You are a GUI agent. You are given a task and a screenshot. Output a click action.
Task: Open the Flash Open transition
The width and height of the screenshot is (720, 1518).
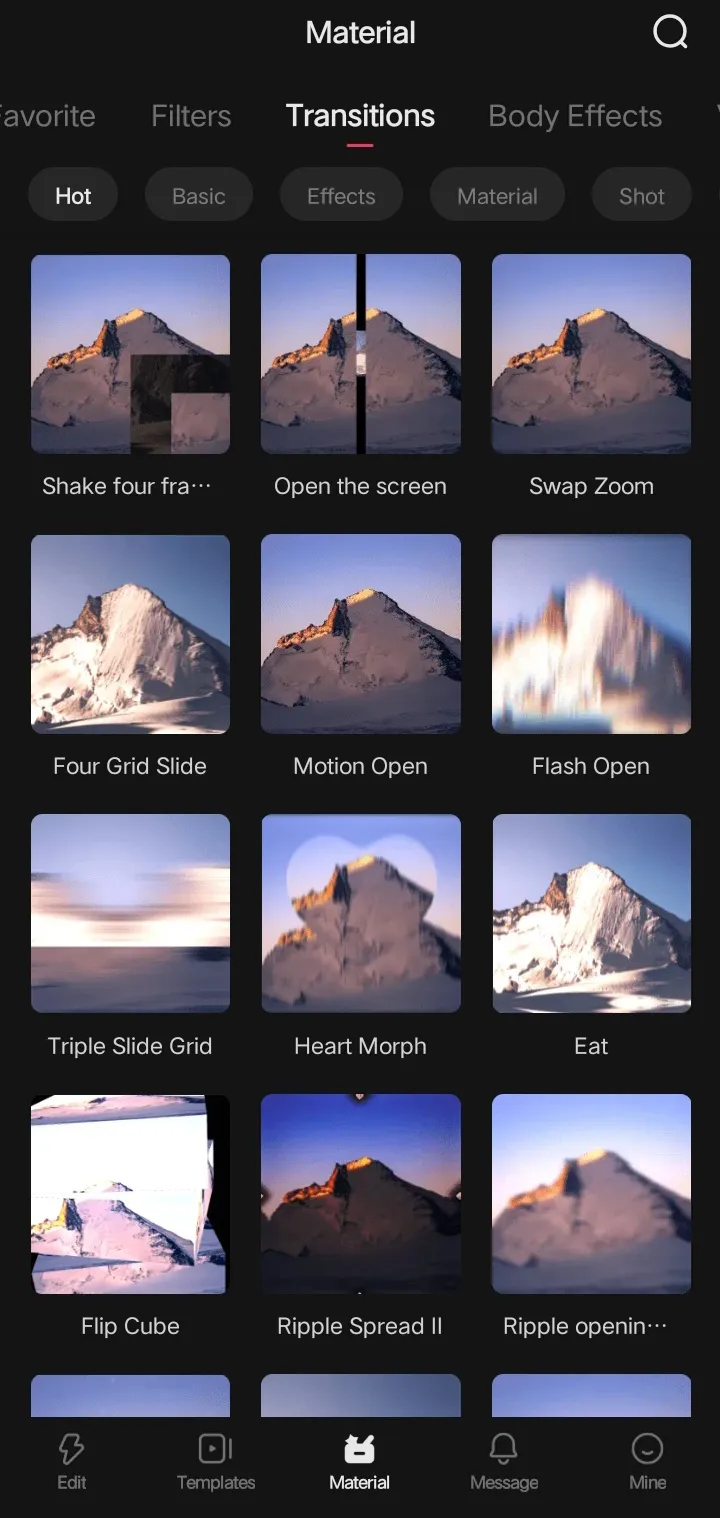click(x=591, y=634)
